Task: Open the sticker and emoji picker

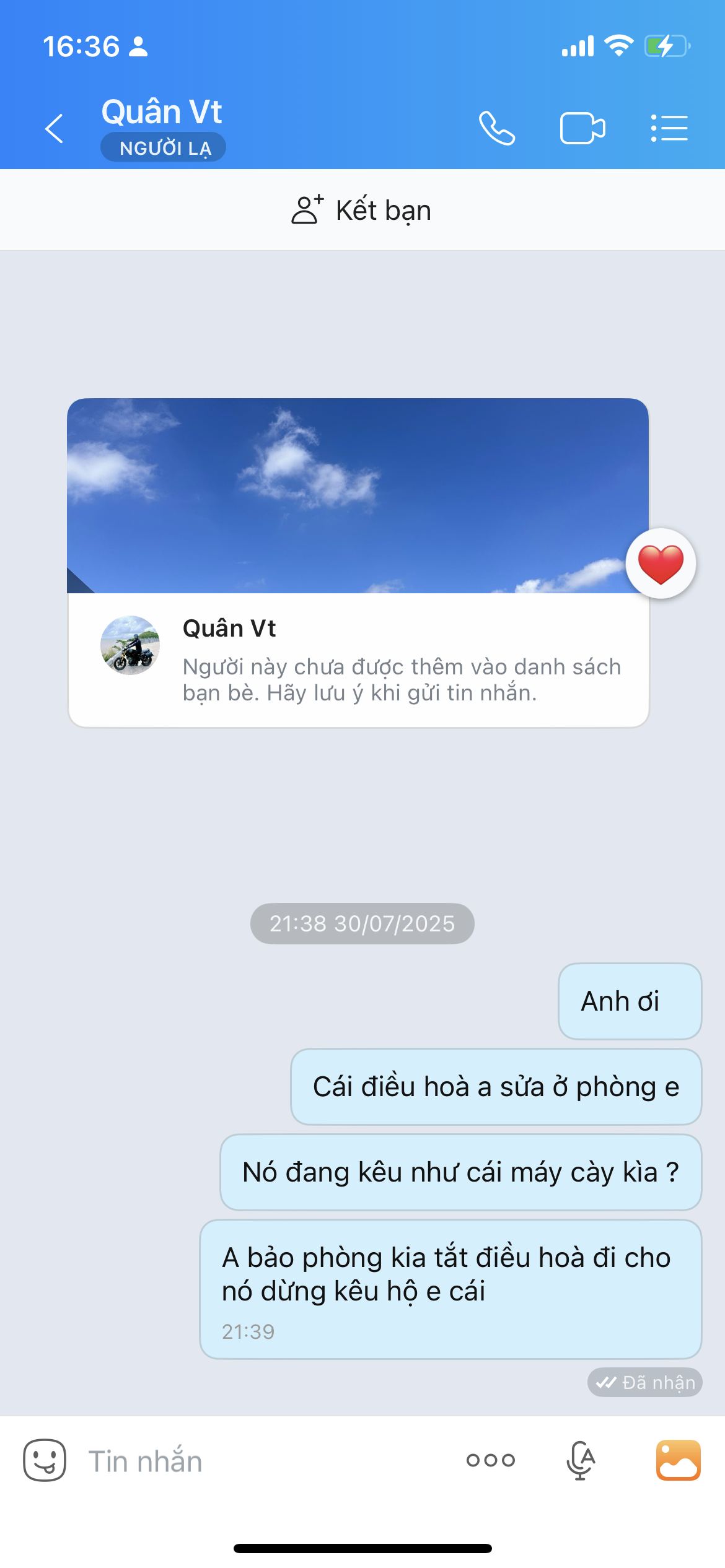Action: 45,1460
